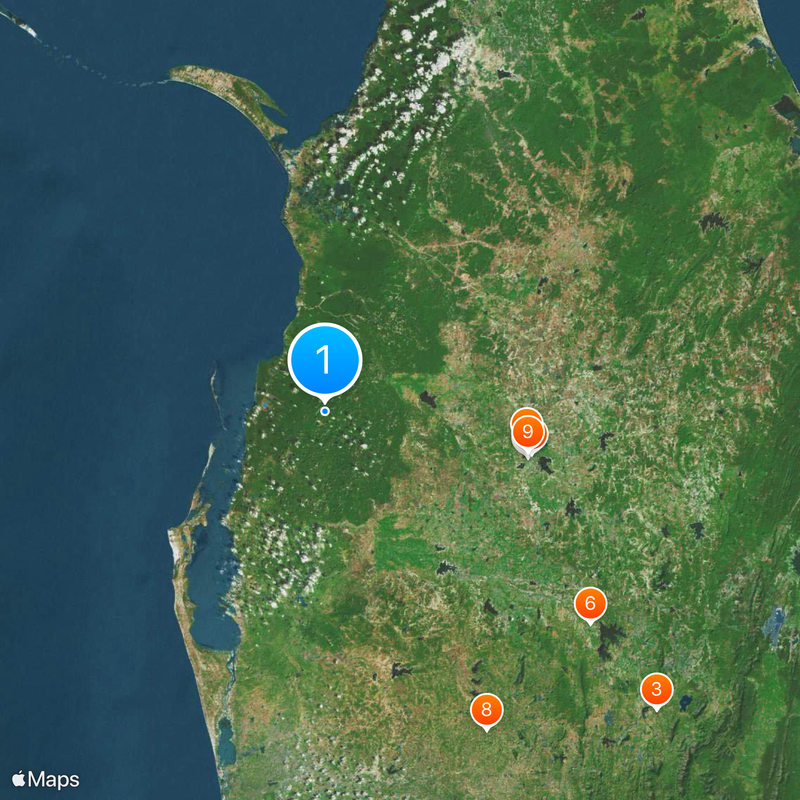The height and width of the screenshot is (800, 800).
Task: Tap the orange map pin numbered 9
Action: click(530, 434)
